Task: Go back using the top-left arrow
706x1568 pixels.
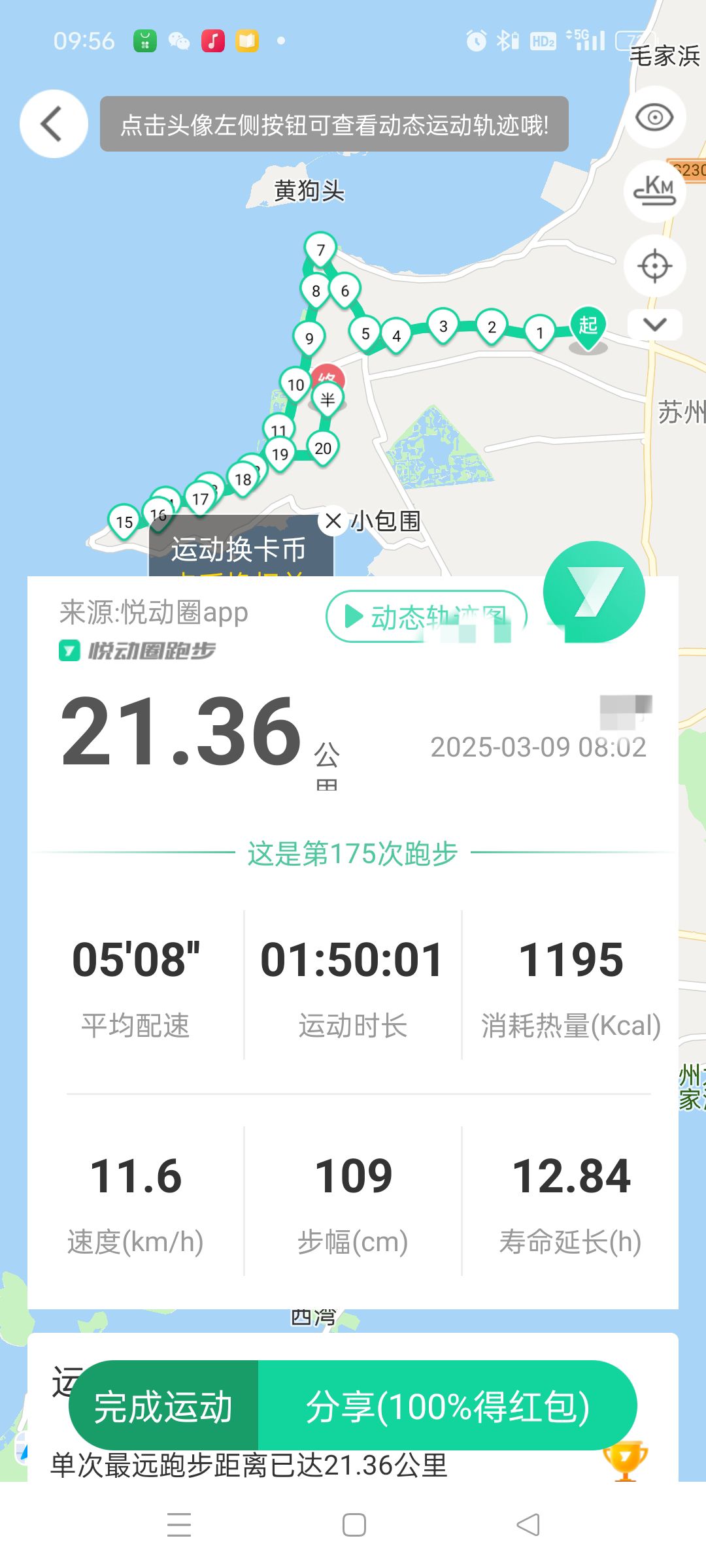Action: pos(54,123)
